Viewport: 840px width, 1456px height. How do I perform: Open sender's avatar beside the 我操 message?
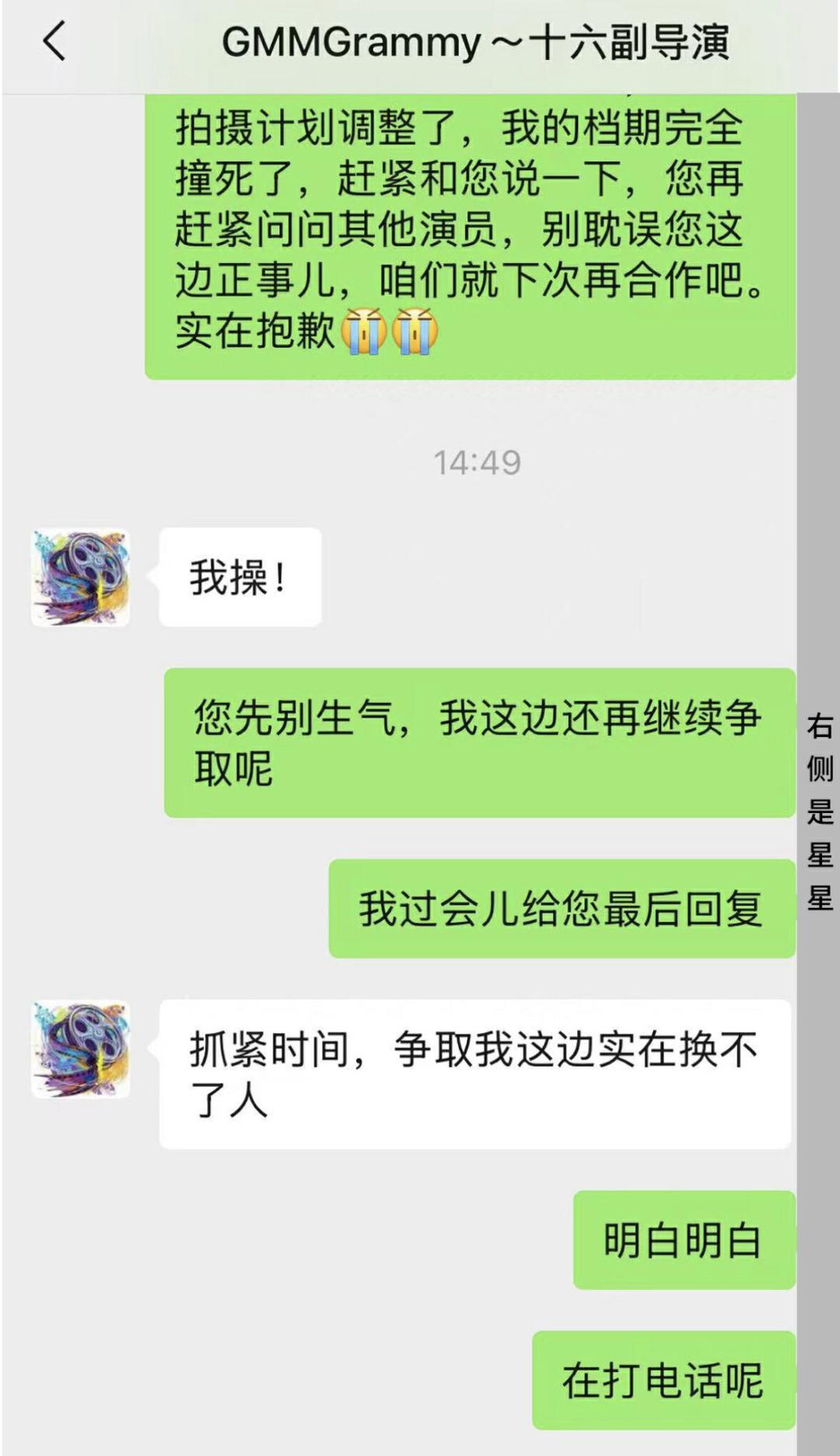[80, 578]
